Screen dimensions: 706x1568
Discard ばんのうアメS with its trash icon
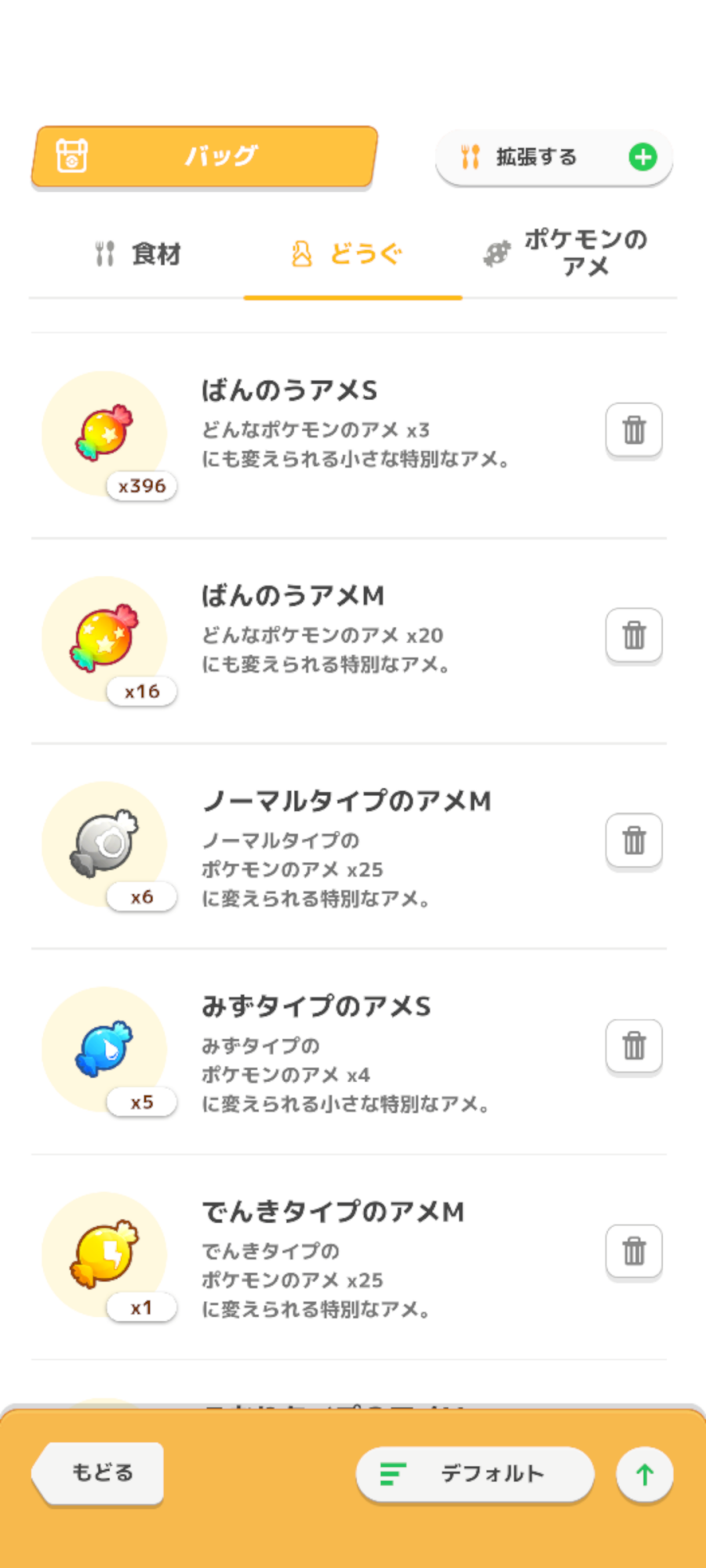[x=634, y=430]
